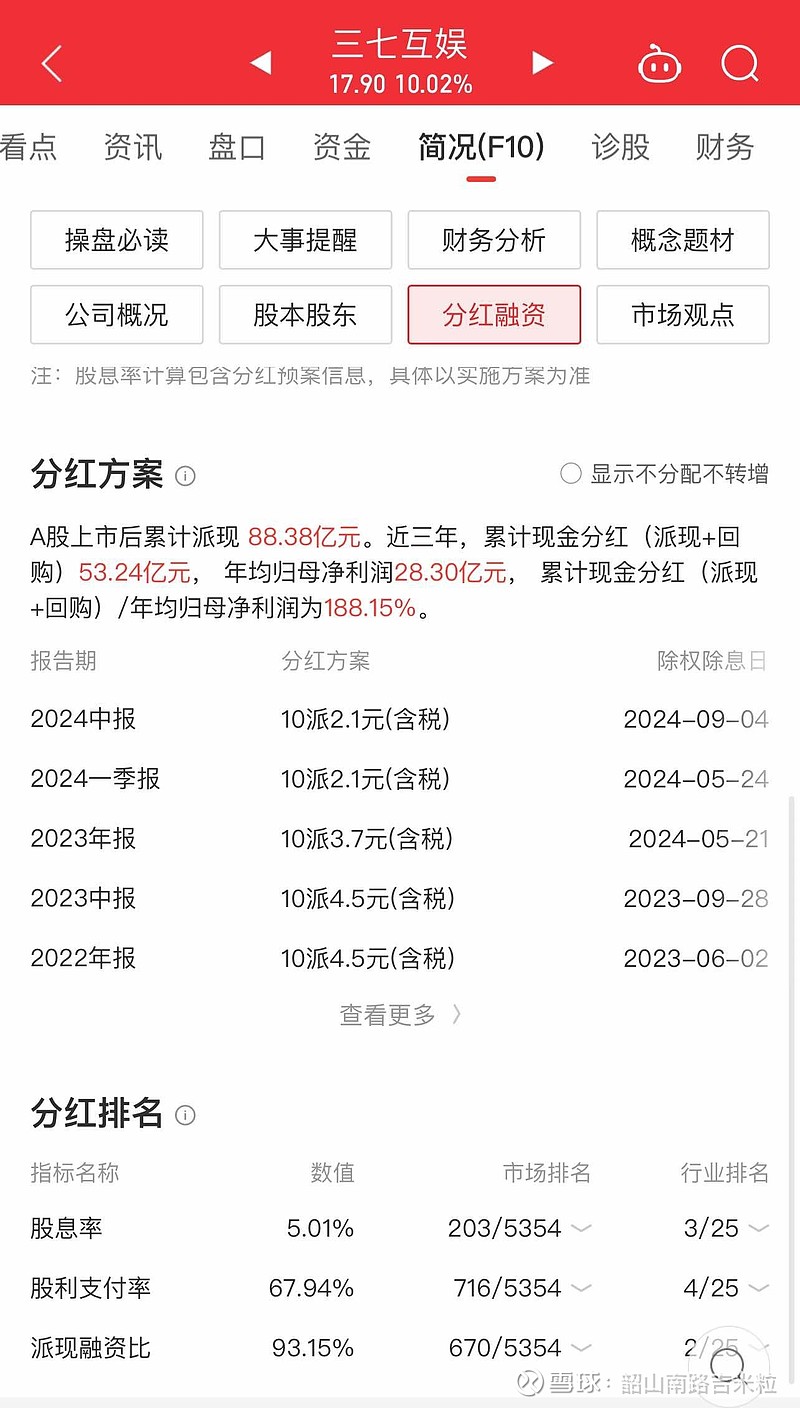Viewport: 800px width, 1408px height.
Task: Click the info icon beside 分红方案
Action: (x=185, y=477)
